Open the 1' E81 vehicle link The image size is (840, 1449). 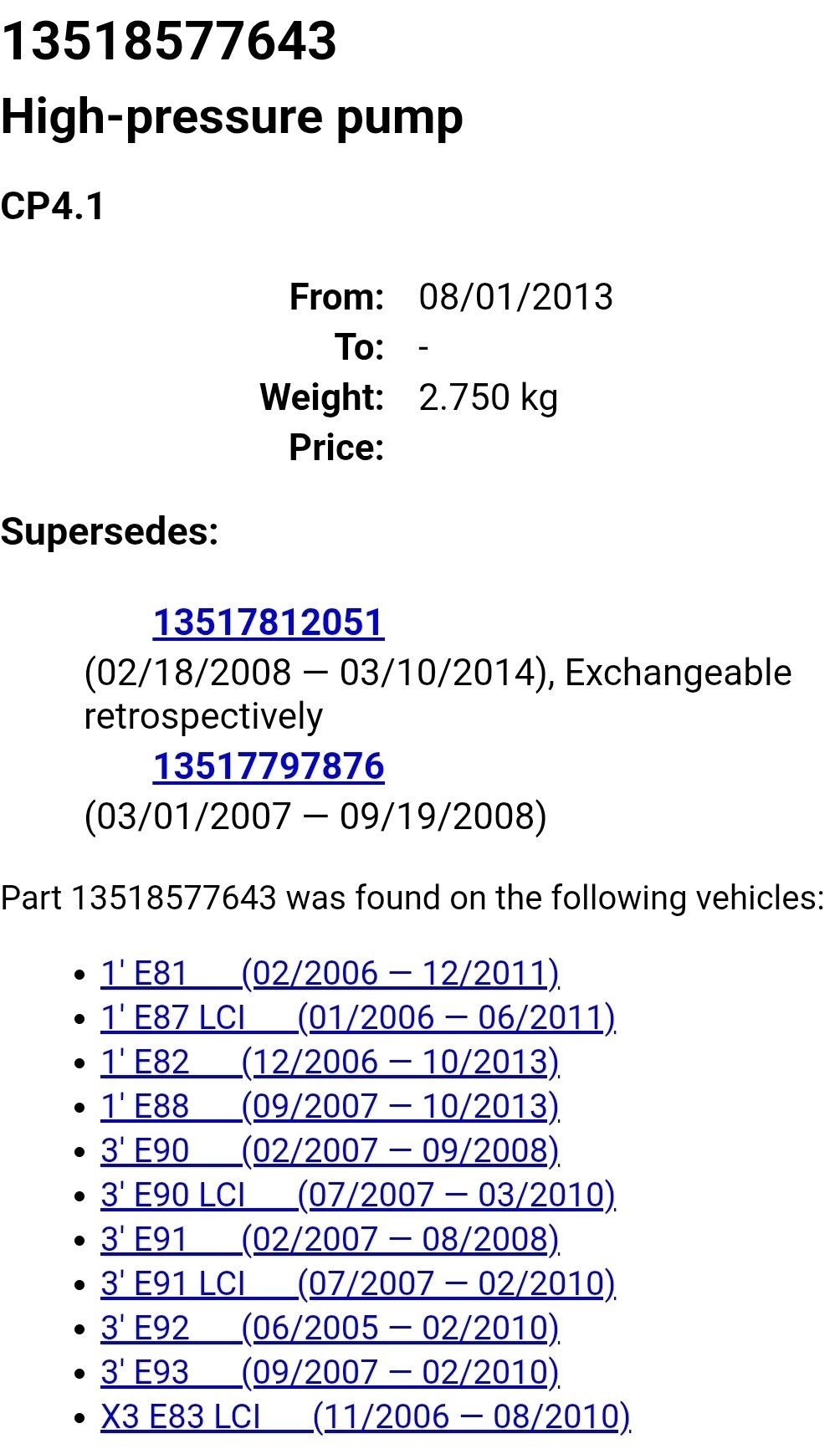(330, 974)
